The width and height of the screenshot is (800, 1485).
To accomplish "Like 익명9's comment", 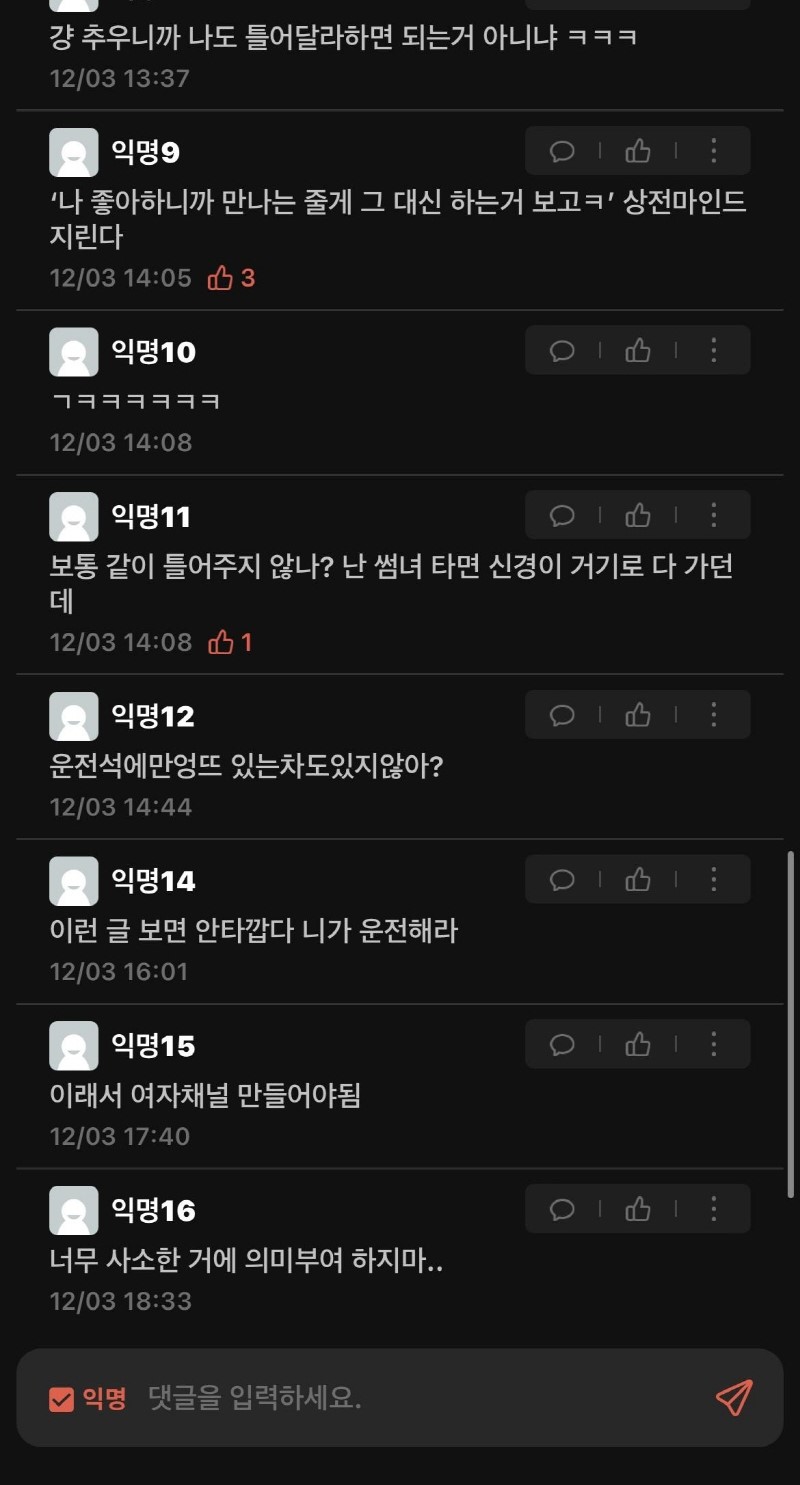I will coord(638,151).
